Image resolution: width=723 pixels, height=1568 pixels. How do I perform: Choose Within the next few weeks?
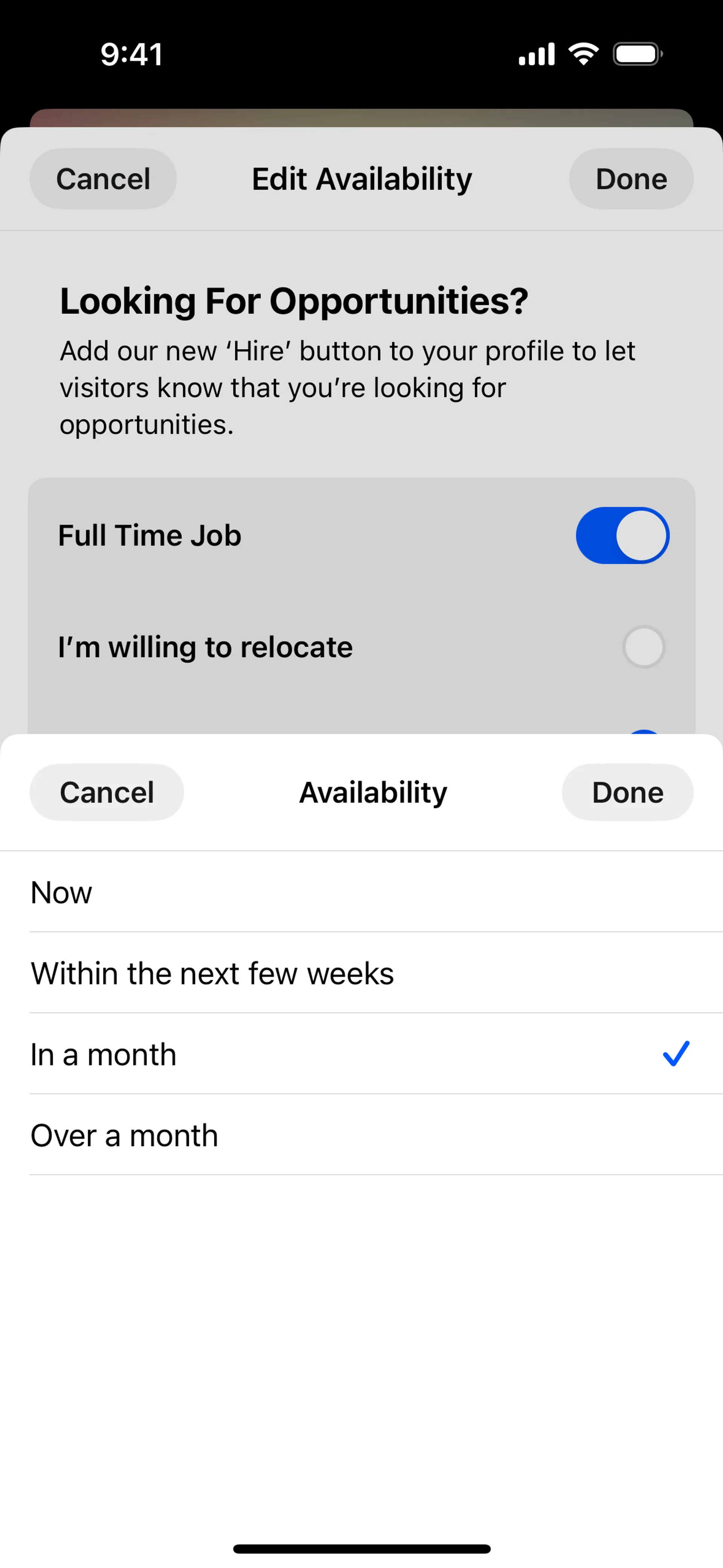coord(361,973)
